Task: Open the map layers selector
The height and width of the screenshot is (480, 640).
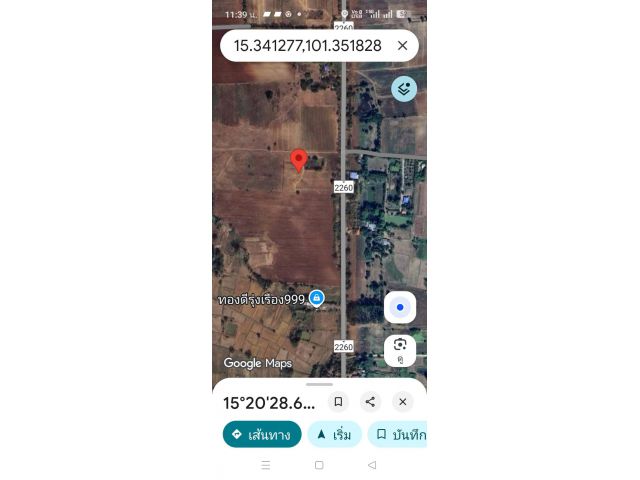Action: pyautogui.click(x=404, y=89)
